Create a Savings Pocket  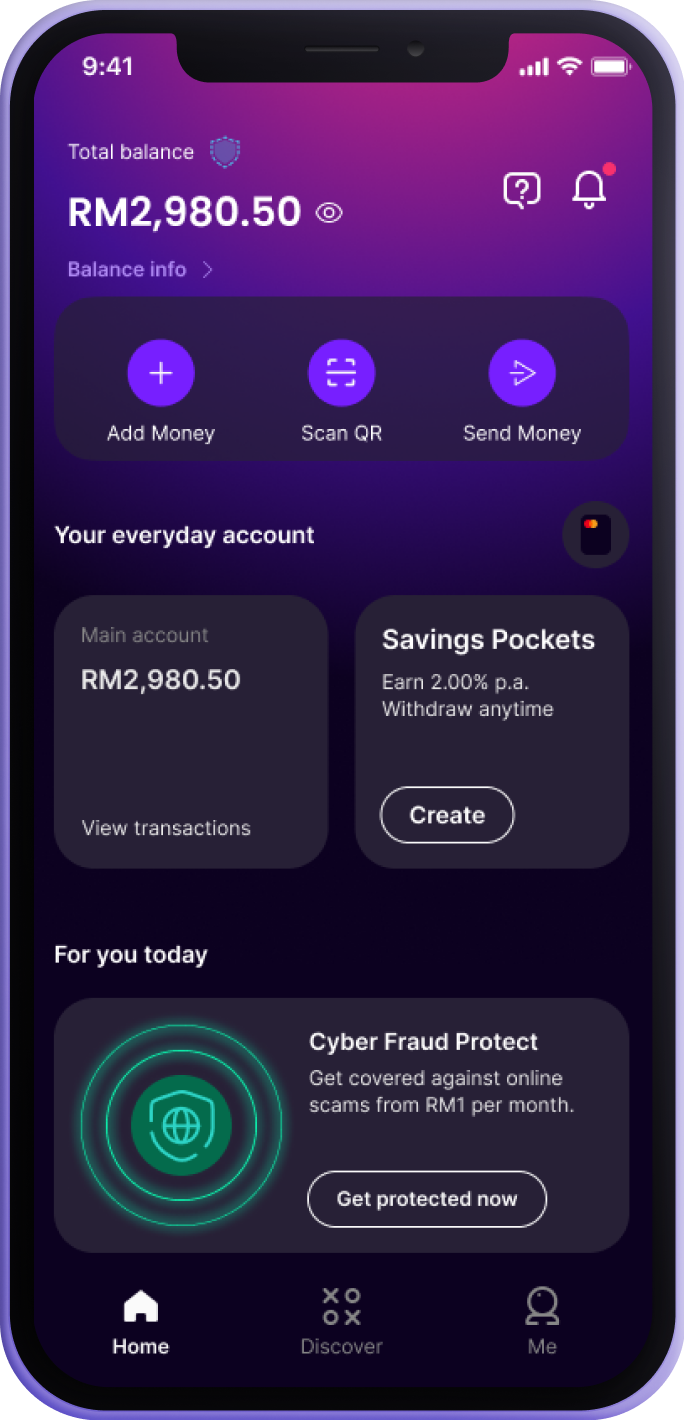[x=447, y=815]
